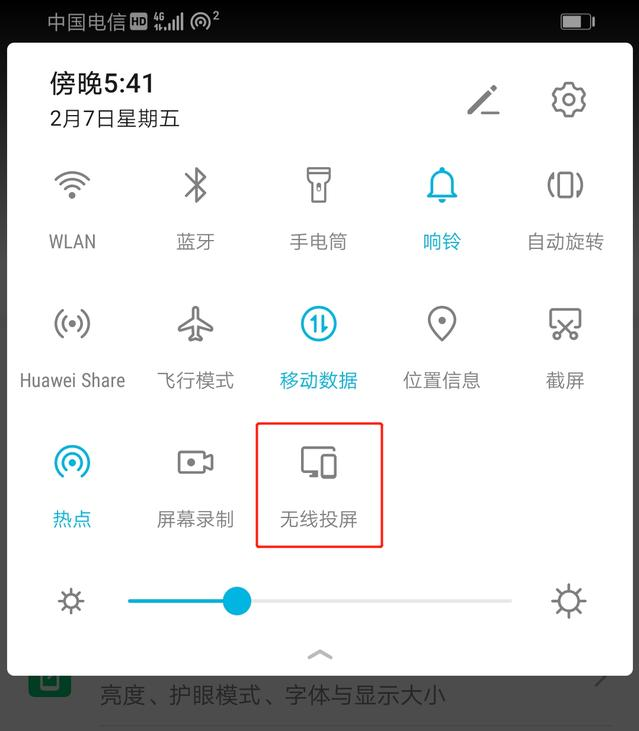Set brightness near the slider's midpoint
The width and height of the screenshot is (639, 731).
point(320,601)
